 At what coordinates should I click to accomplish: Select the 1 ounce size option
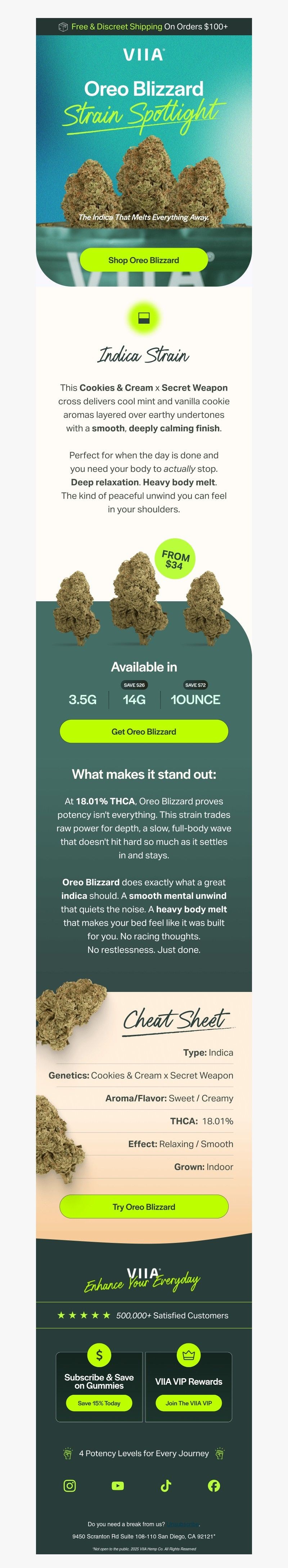195,700
